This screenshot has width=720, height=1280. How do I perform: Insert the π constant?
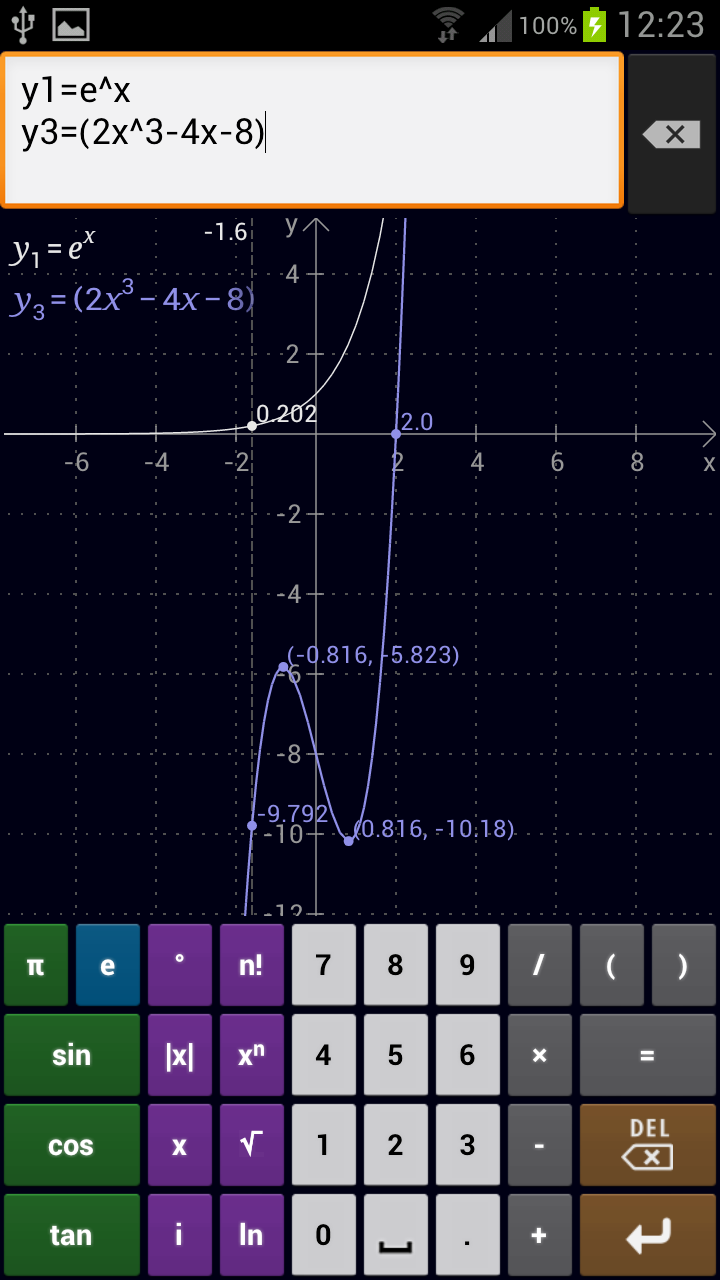point(36,965)
